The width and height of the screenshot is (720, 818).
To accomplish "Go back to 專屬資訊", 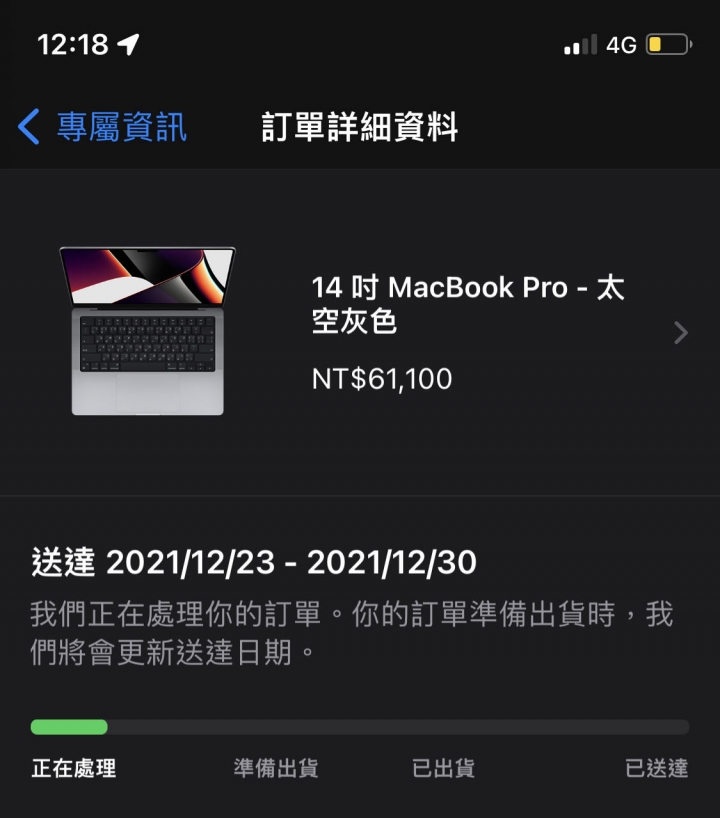I will coord(103,128).
